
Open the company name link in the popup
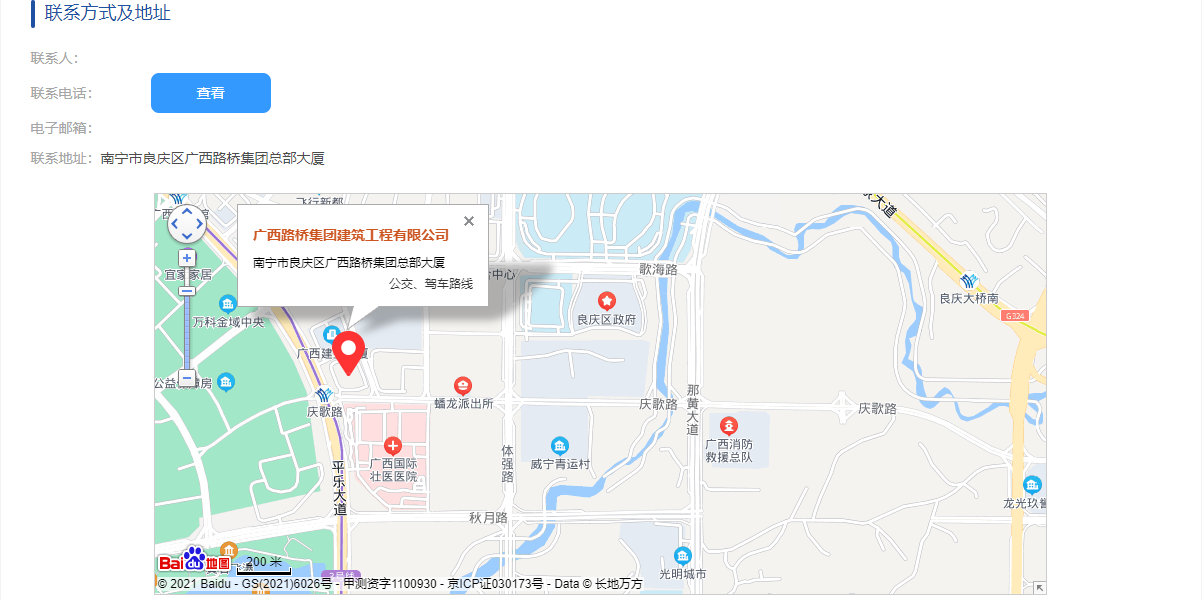pos(350,235)
